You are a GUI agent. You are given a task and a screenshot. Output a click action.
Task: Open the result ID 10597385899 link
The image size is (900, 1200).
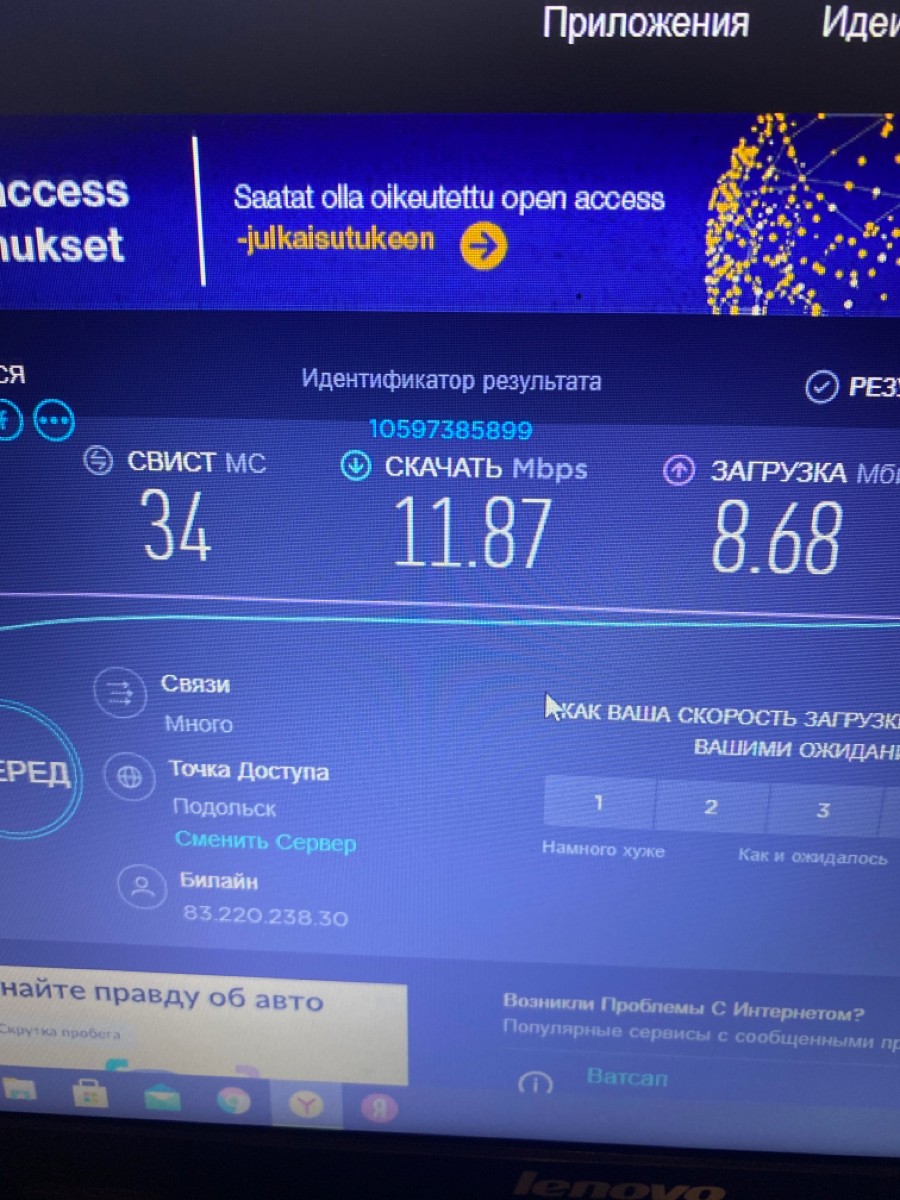(450, 430)
